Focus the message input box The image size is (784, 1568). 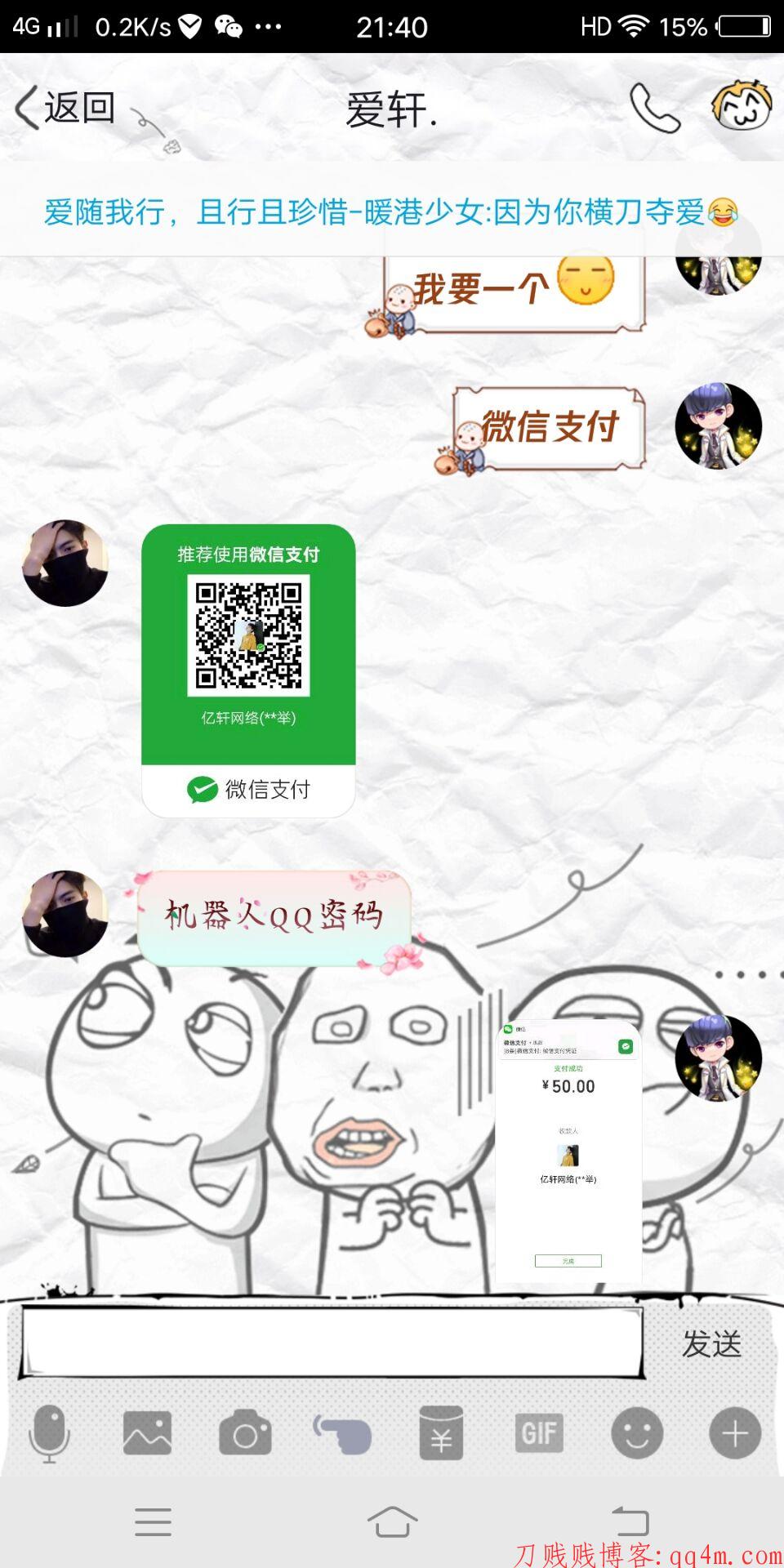[x=331, y=1343]
